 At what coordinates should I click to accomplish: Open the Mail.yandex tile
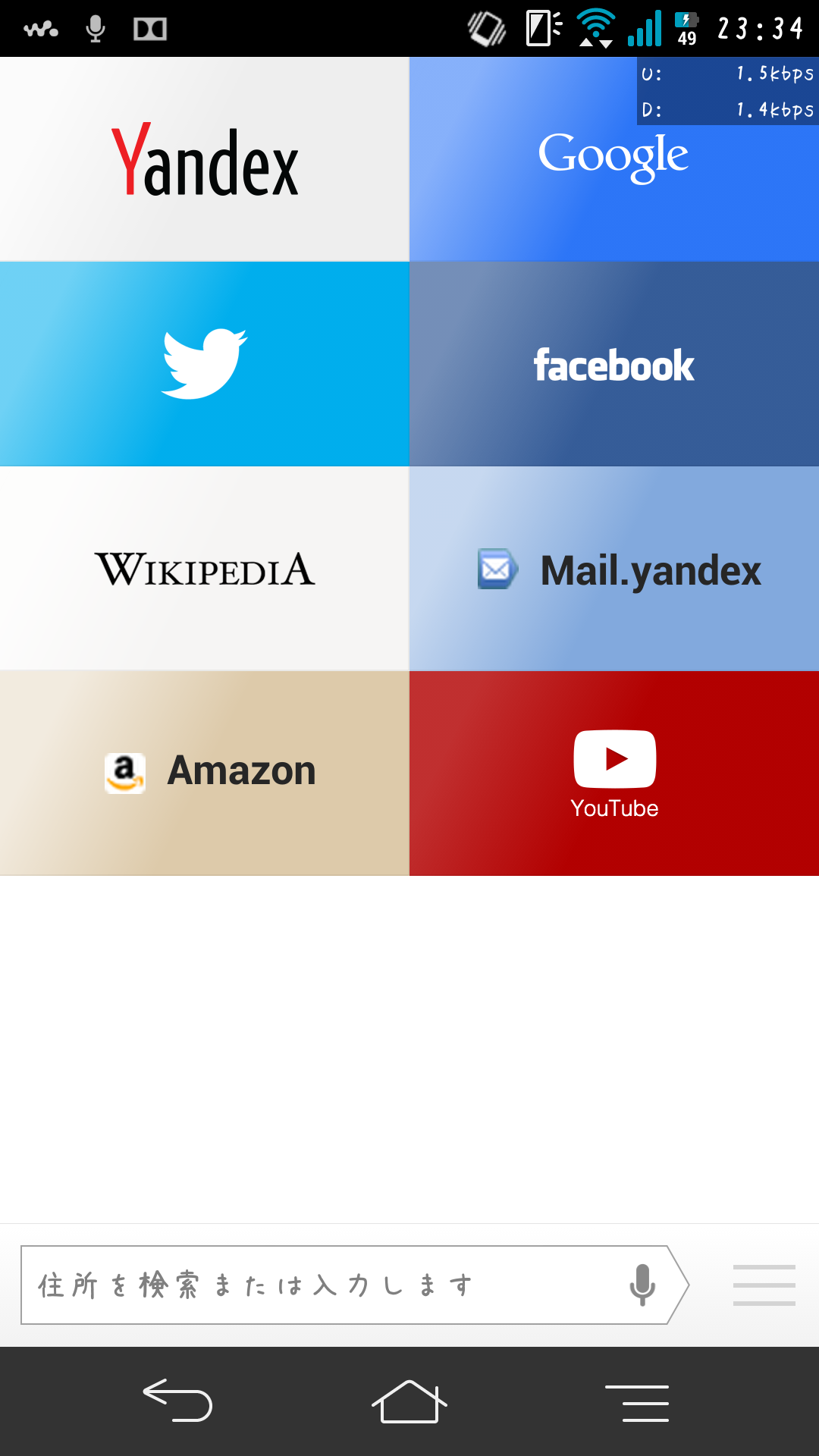point(614,569)
